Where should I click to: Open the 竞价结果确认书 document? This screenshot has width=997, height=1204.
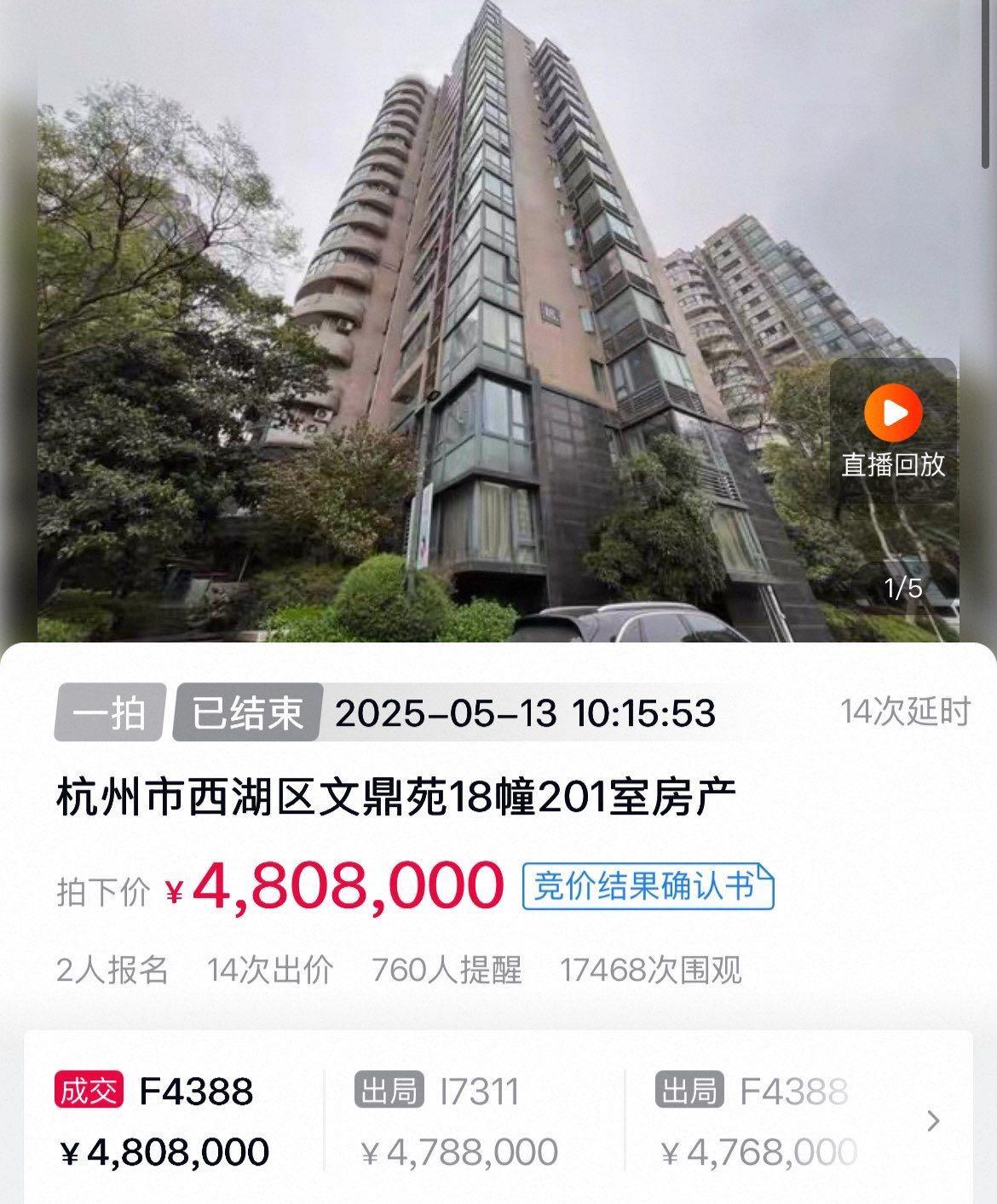tap(648, 886)
